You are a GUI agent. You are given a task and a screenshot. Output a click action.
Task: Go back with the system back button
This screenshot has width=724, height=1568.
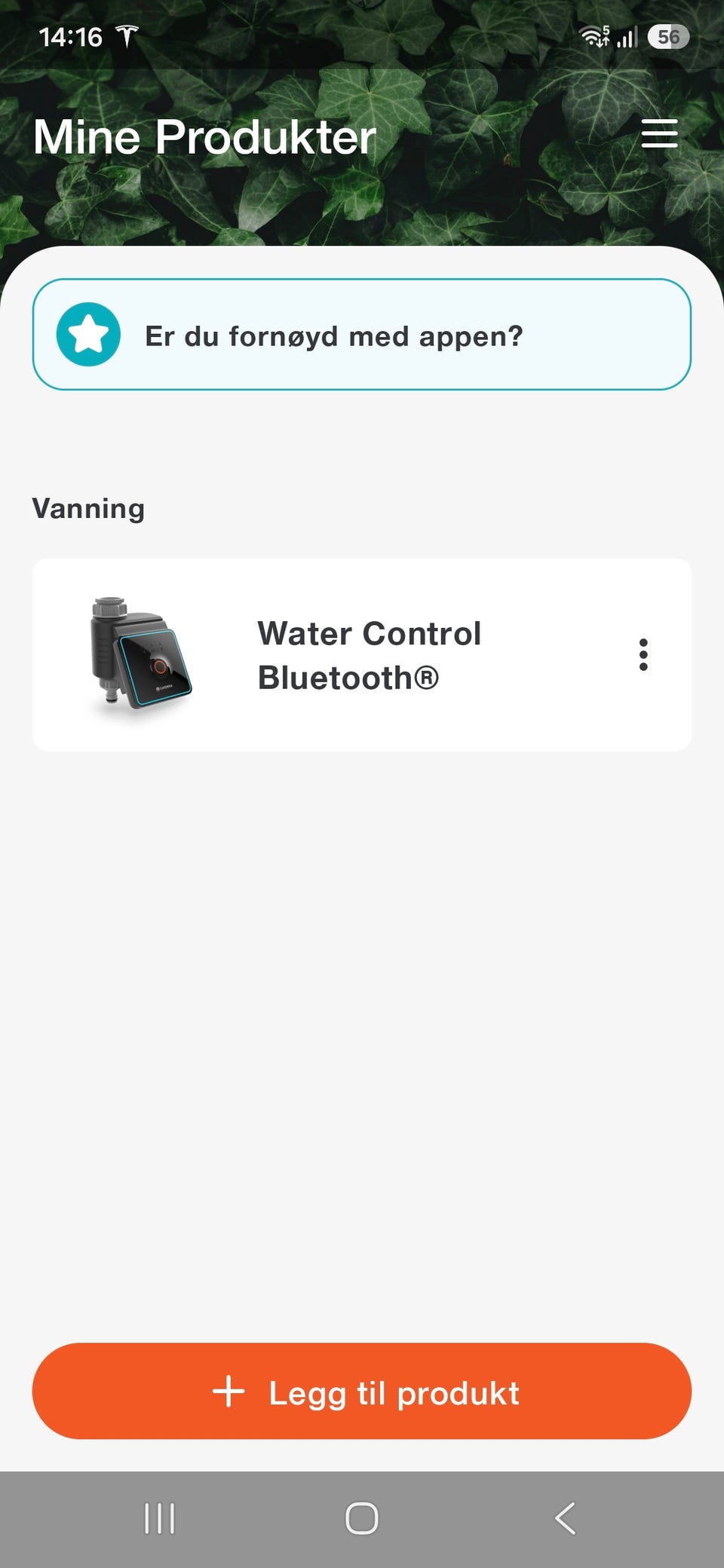[x=565, y=1518]
